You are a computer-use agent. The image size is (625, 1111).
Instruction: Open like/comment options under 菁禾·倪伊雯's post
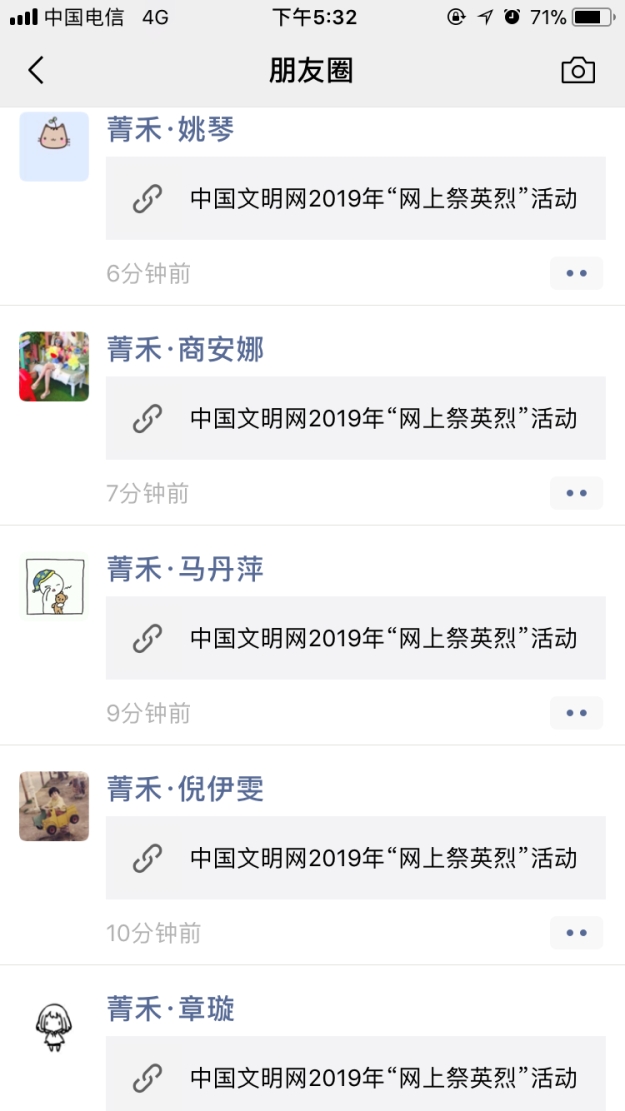[x=576, y=933]
